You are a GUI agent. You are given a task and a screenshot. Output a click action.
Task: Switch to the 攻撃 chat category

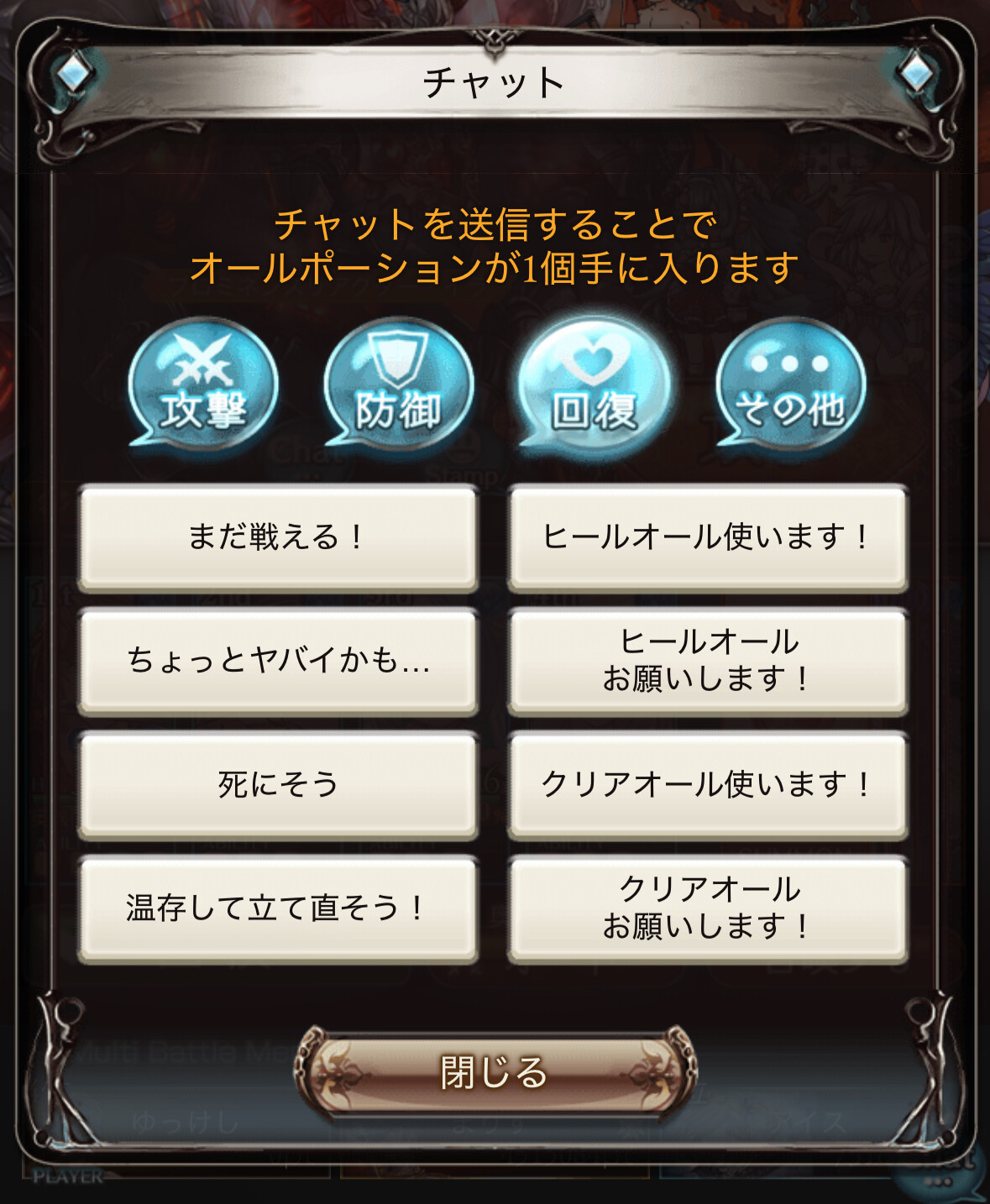(203, 385)
